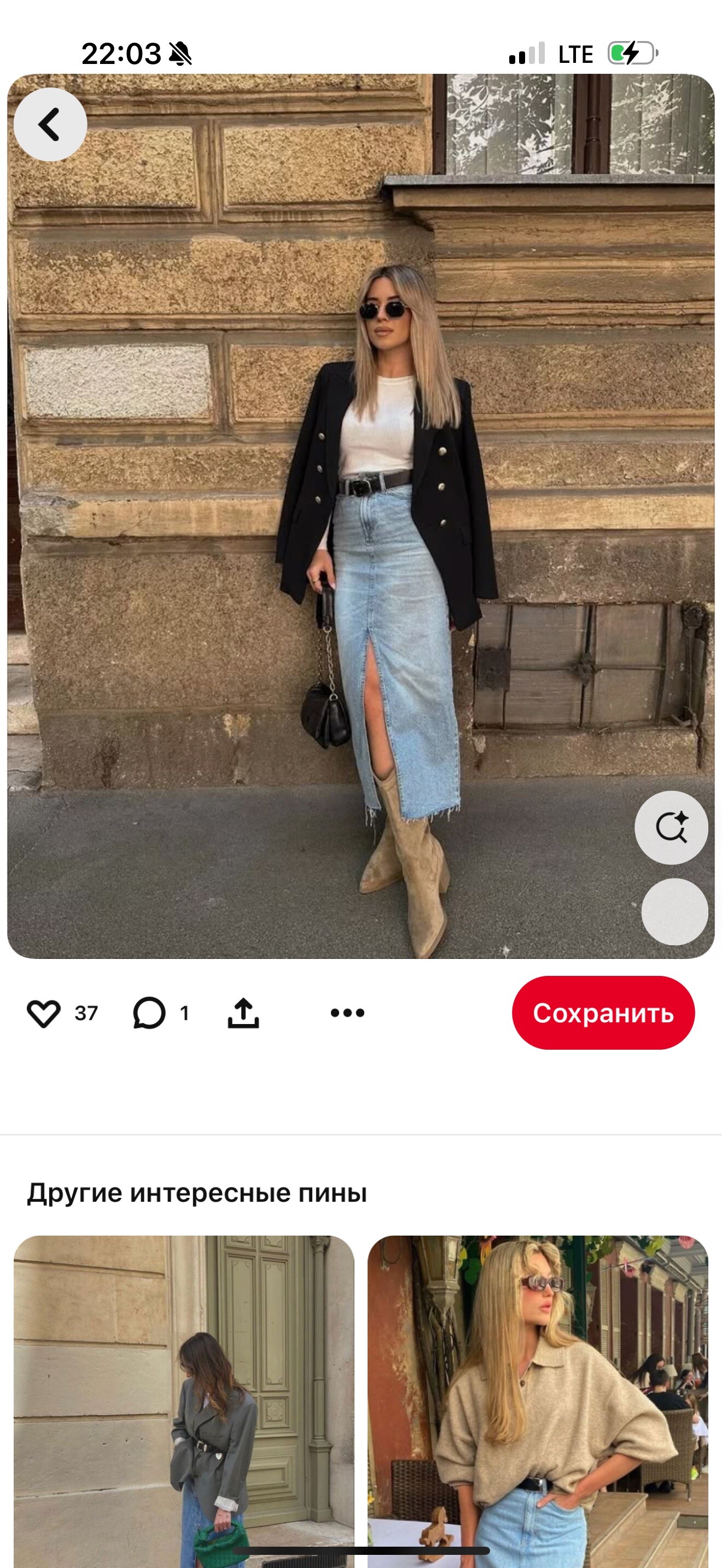Start visual search with the magnifier icon
The image size is (722, 1568).
coord(671,827)
